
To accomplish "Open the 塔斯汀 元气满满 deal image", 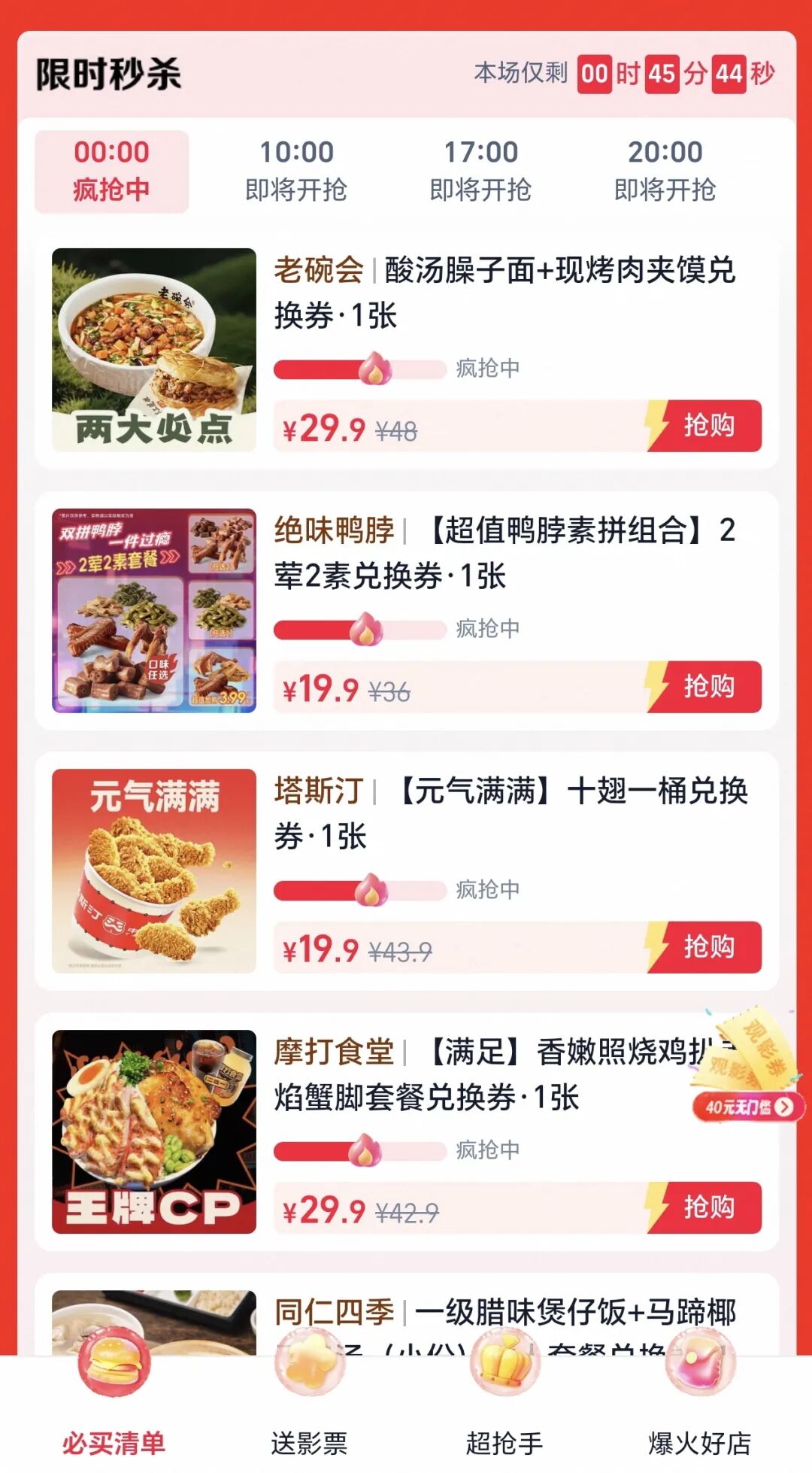I will click(154, 870).
